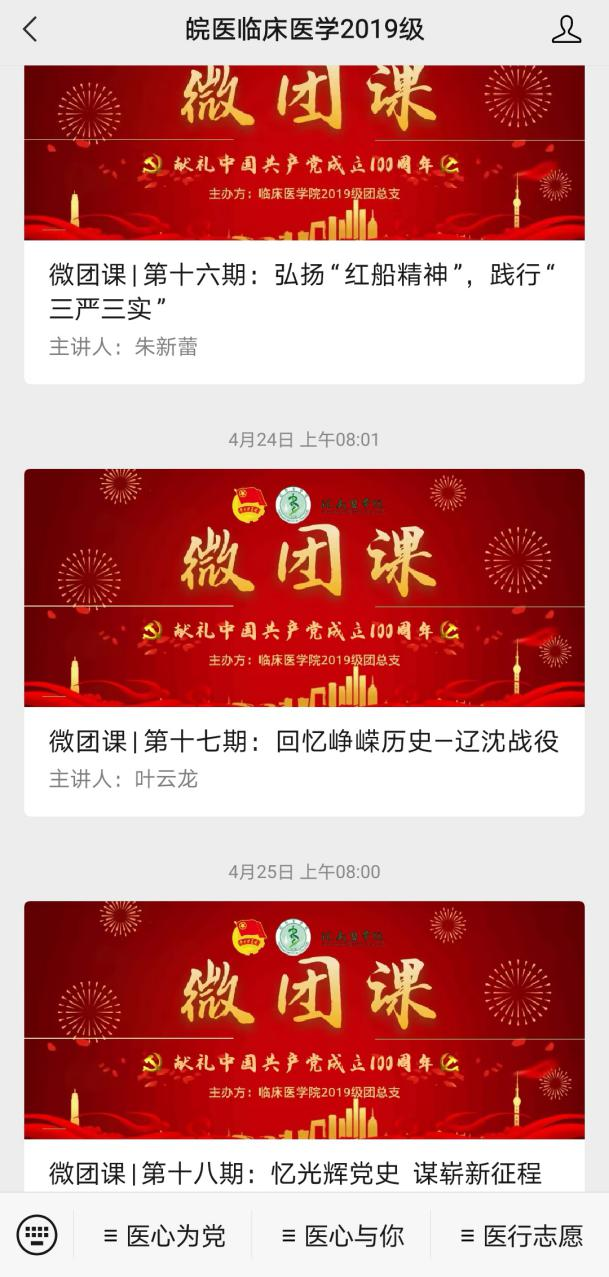This screenshot has width=609, height=1277.
Task: Expand the 医心为党 menu
Action: pyautogui.click(x=164, y=1236)
